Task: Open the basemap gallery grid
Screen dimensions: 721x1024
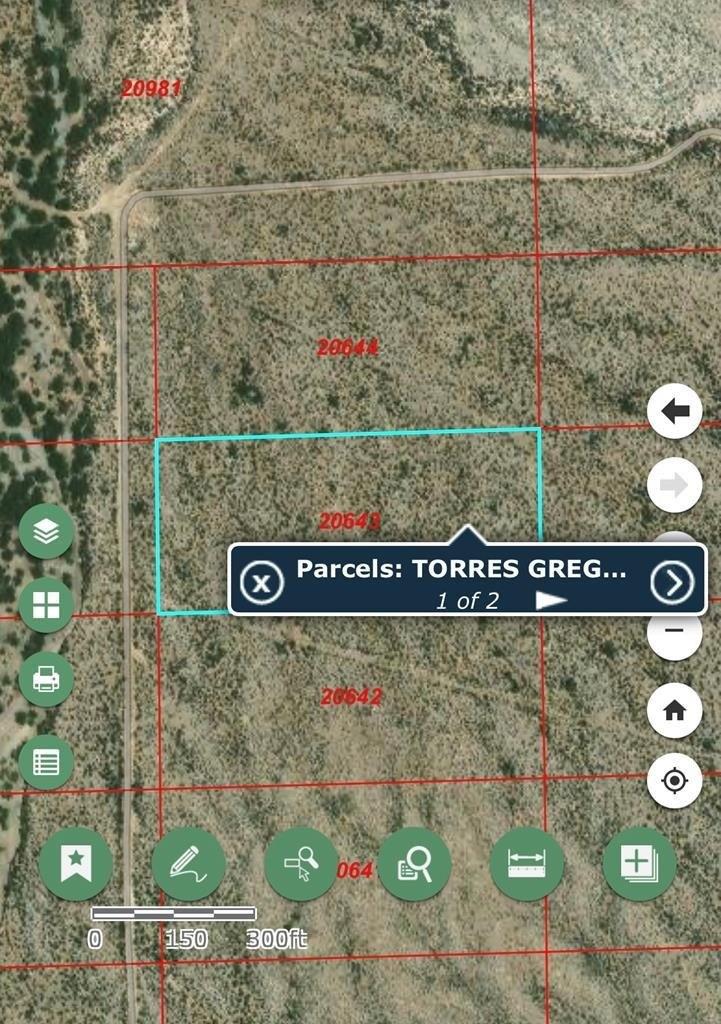Action: coord(46,605)
